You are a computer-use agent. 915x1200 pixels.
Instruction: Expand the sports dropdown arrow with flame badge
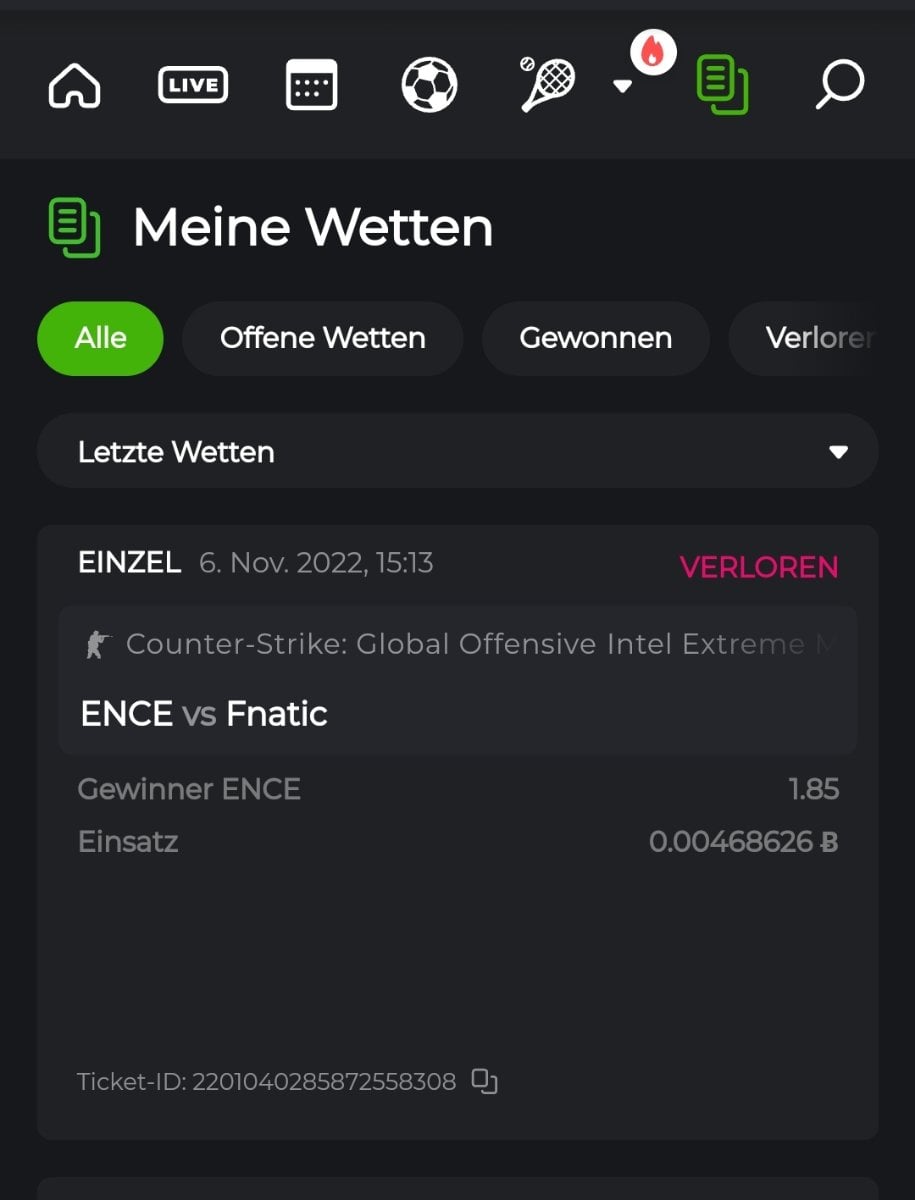tap(623, 86)
